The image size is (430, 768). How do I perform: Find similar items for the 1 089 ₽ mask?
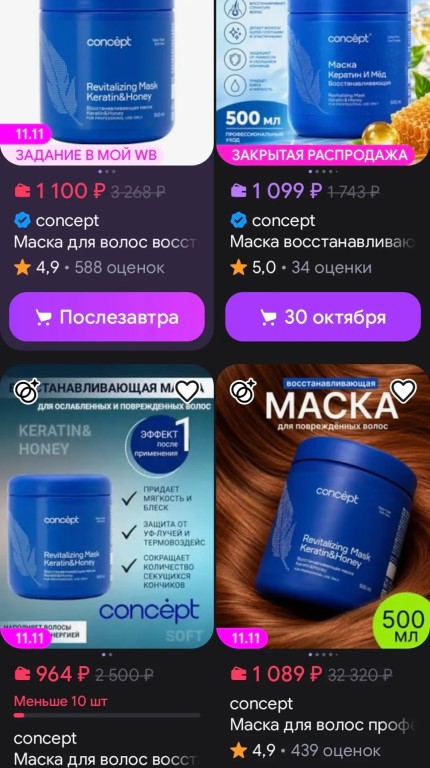coord(243,391)
